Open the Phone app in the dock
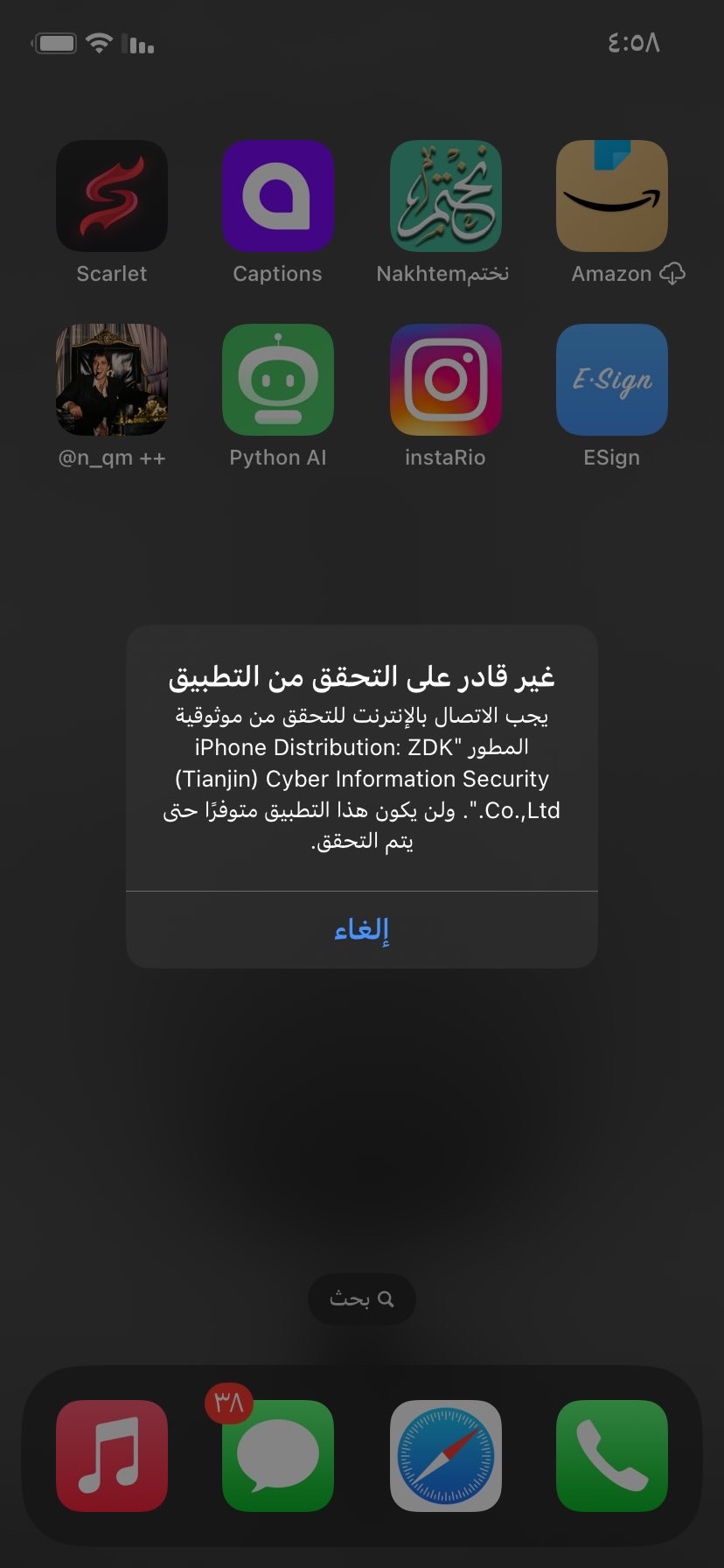Viewport: 724px width, 1568px height. click(612, 1456)
